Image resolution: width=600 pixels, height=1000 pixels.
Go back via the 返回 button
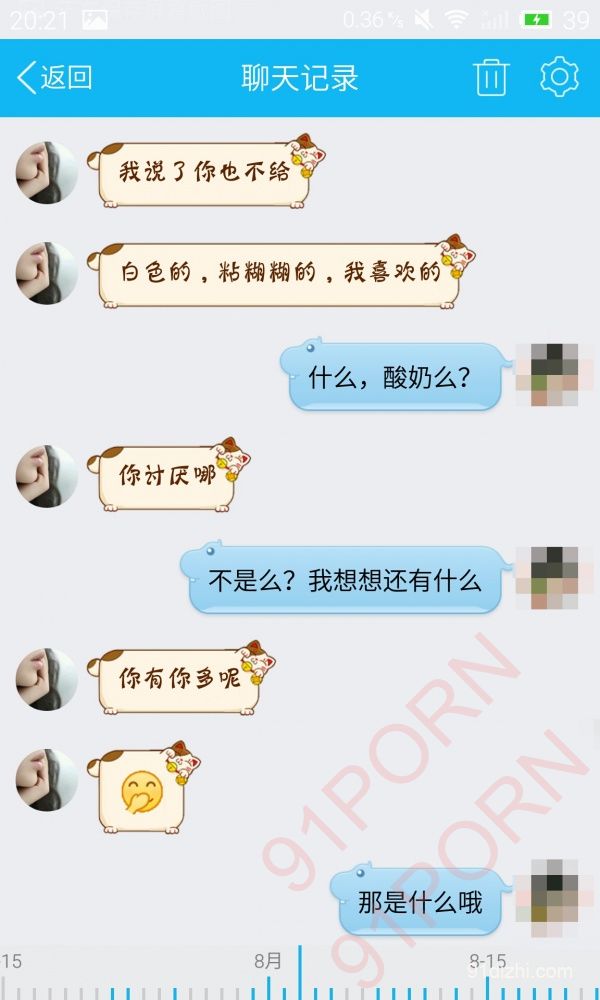[55, 77]
